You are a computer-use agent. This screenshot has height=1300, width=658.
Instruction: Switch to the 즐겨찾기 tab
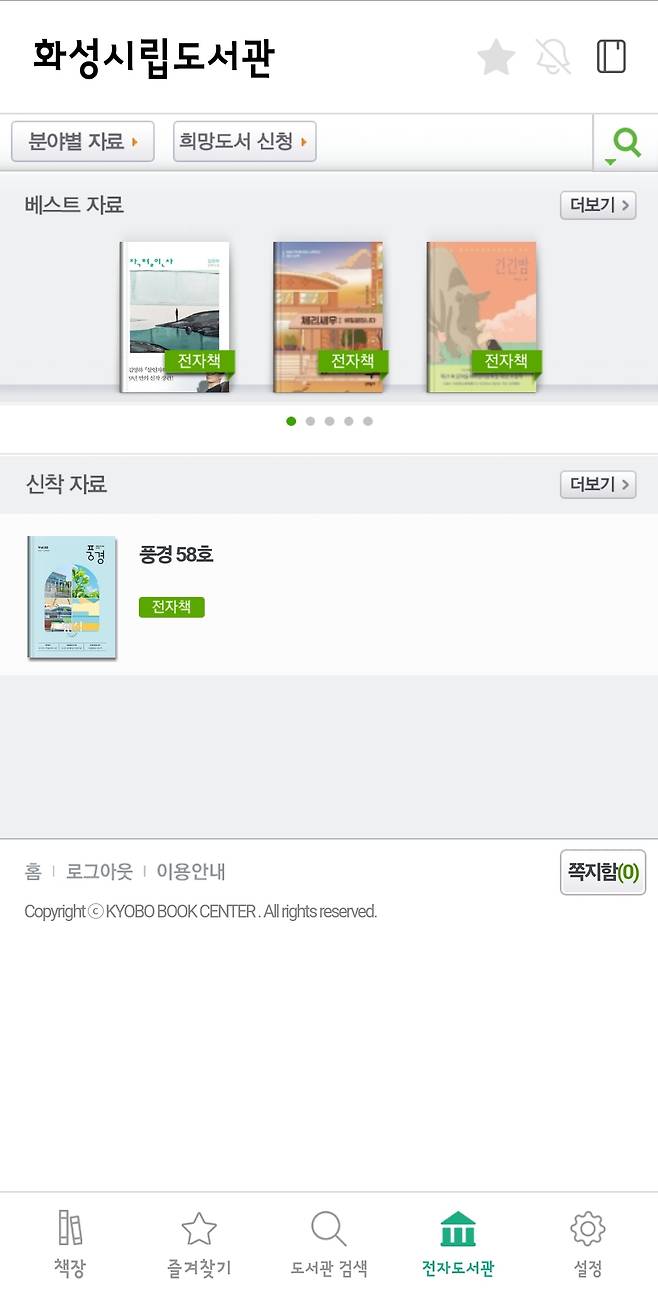tap(199, 1244)
